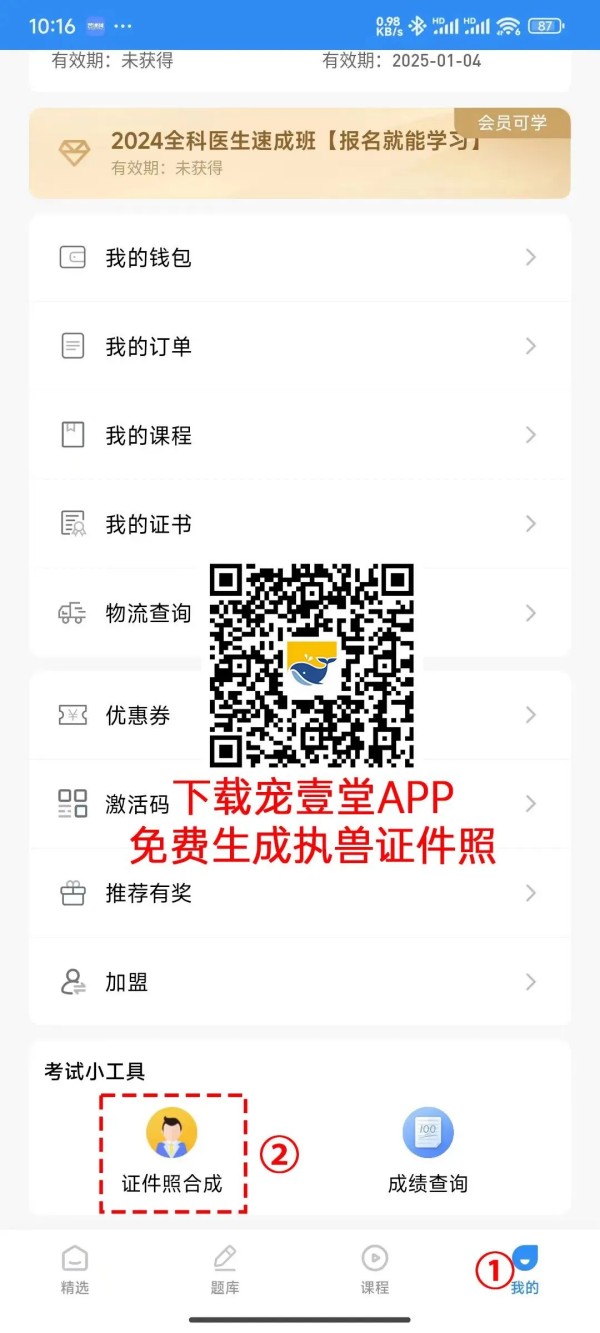Image resolution: width=600 pixels, height=1333 pixels.
Task: Tap the 加盟 row
Action: pos(300,982)
